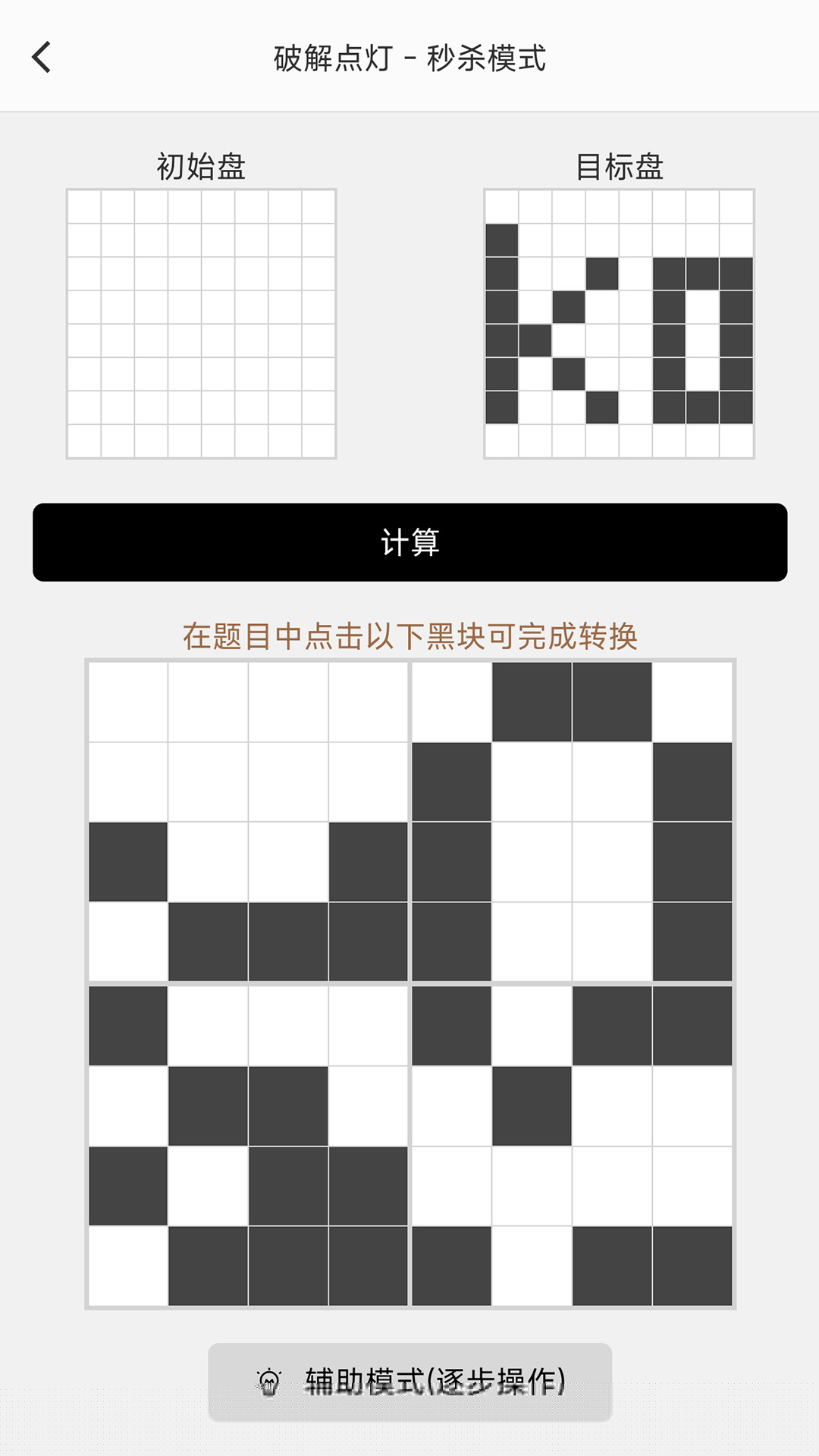Go back using the top-left arrow
Image resolution: width=819 pixels, height=1456 pixels.
pos(42,58)
